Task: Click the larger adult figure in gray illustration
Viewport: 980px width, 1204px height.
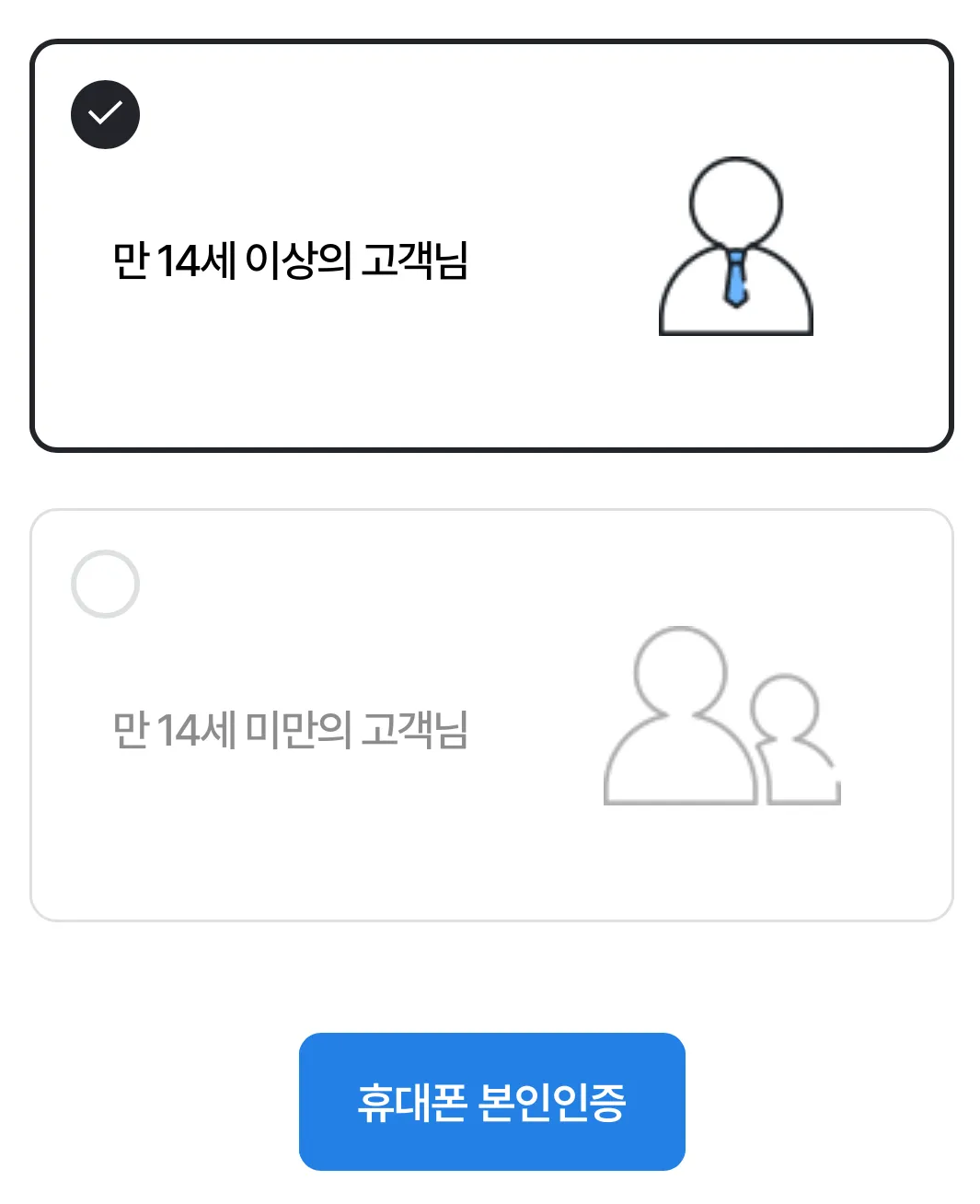Action: [x=681, y=718]
